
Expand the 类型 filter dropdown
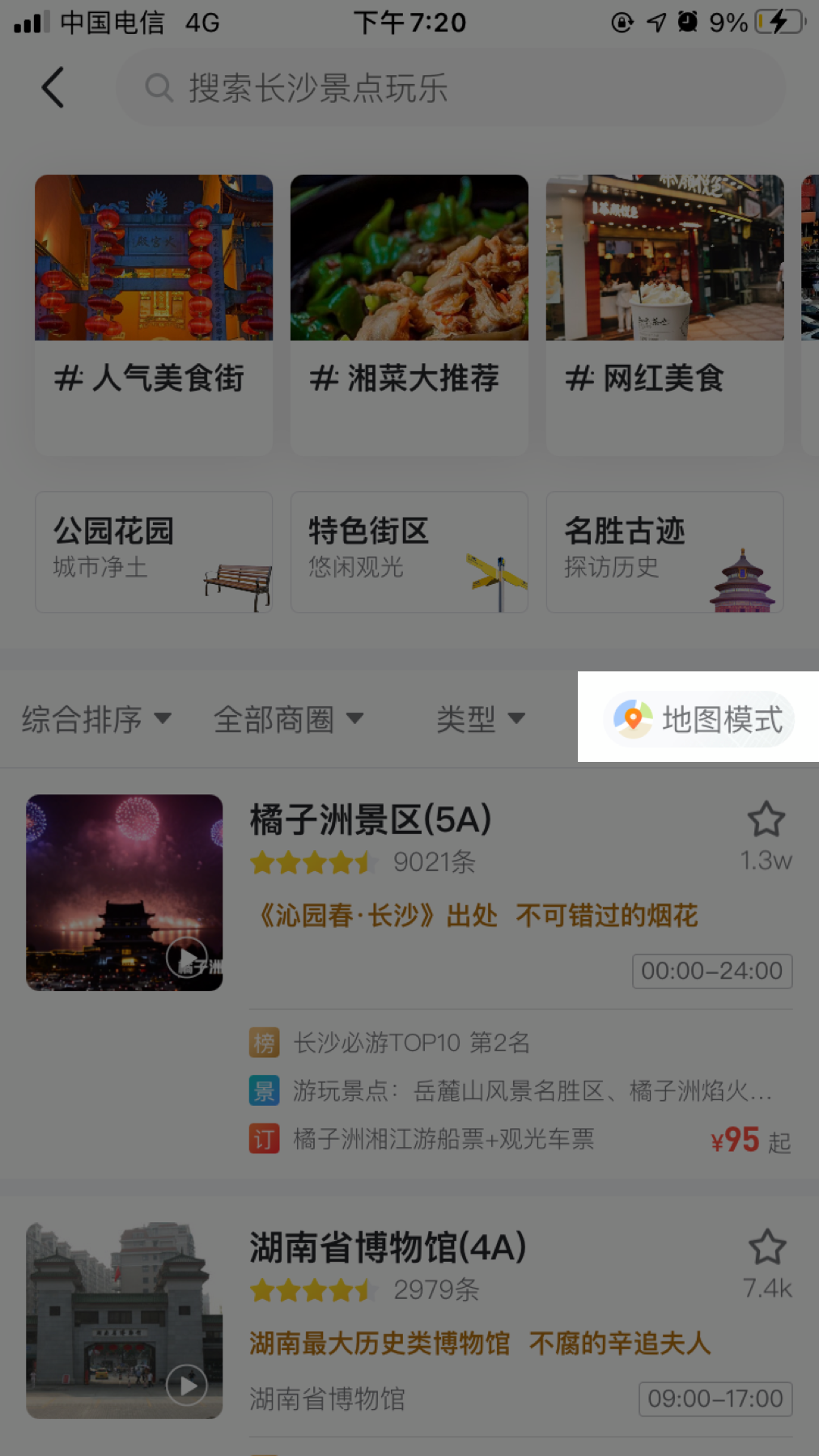click(481, 719)
